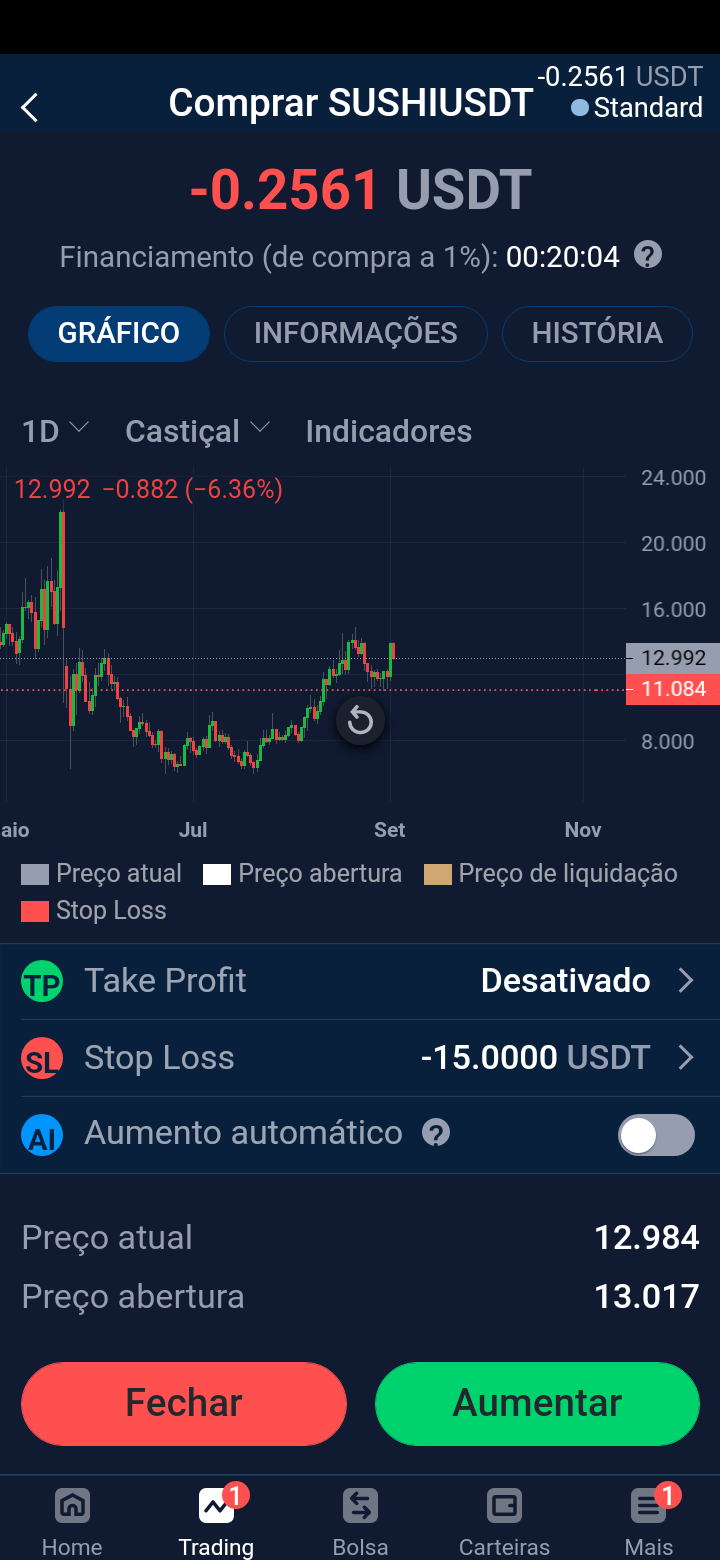Open the 1D timeframe dropdown
720x1560 pixels.
point(56,431)
